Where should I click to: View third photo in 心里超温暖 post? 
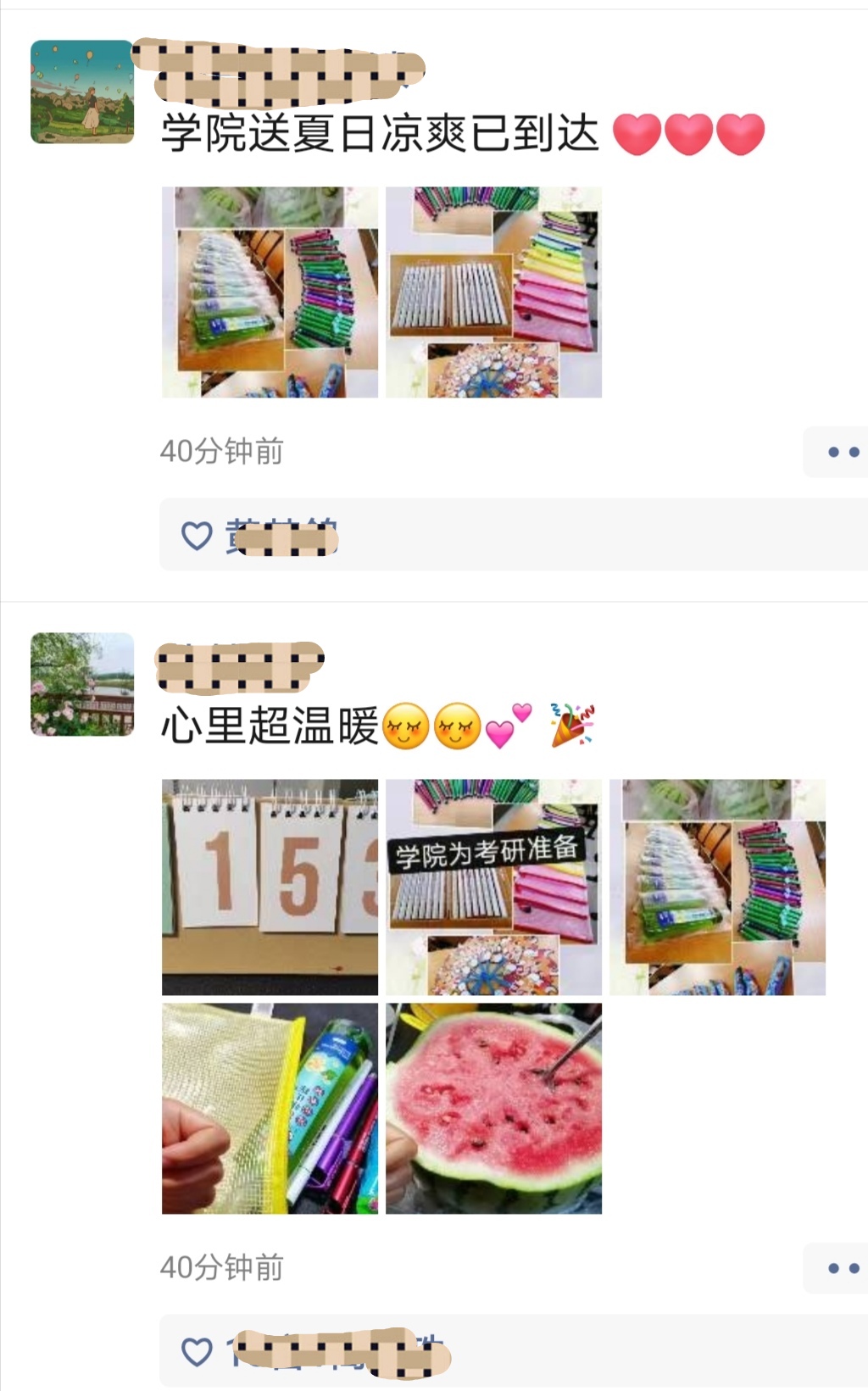(x=717, y=887)
